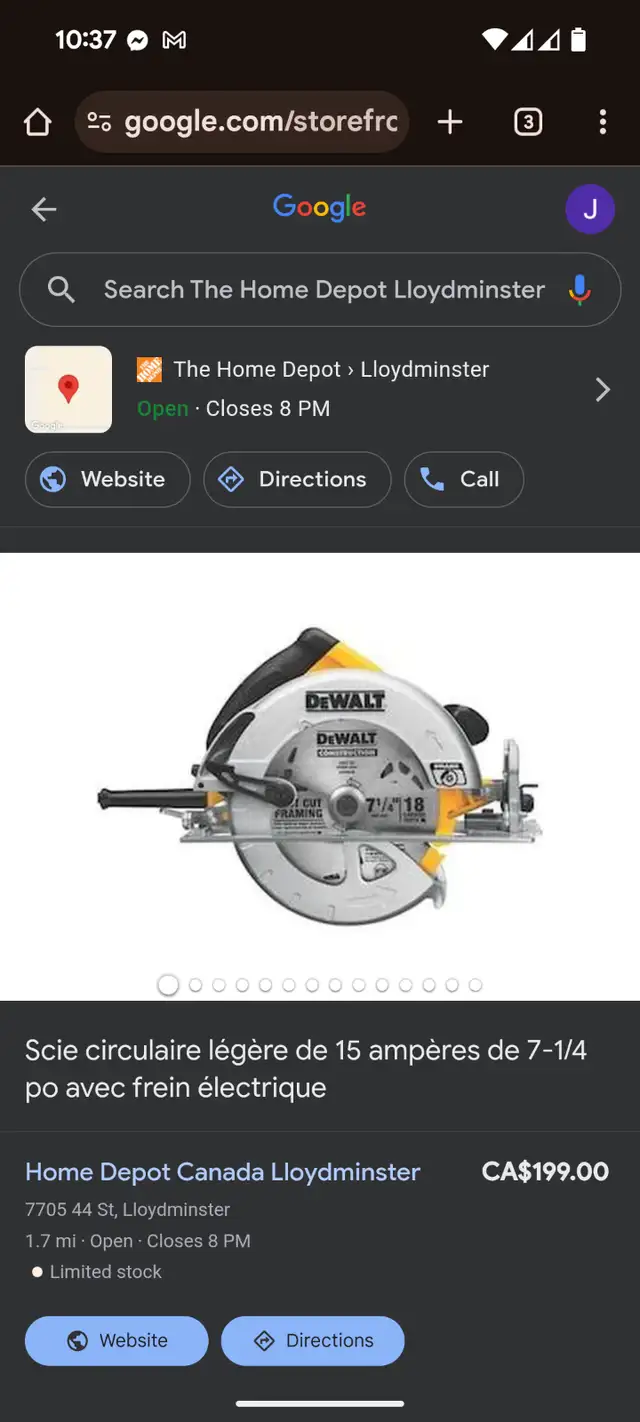
Task: Tap the blue Website button
Action: [116, 1341]
